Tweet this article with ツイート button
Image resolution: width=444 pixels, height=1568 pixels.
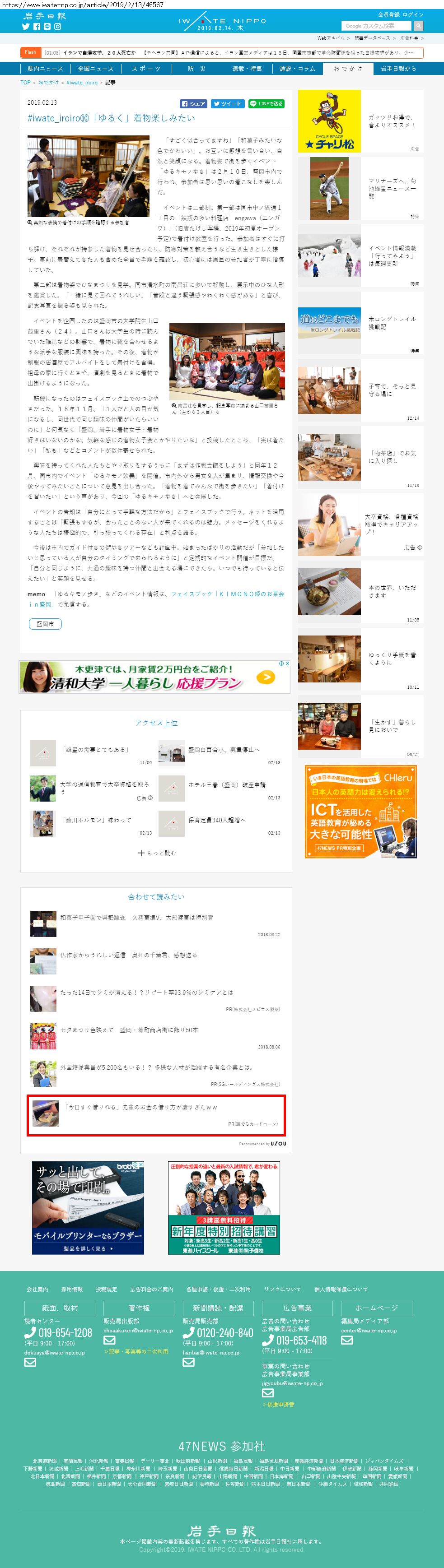(227, 104)
